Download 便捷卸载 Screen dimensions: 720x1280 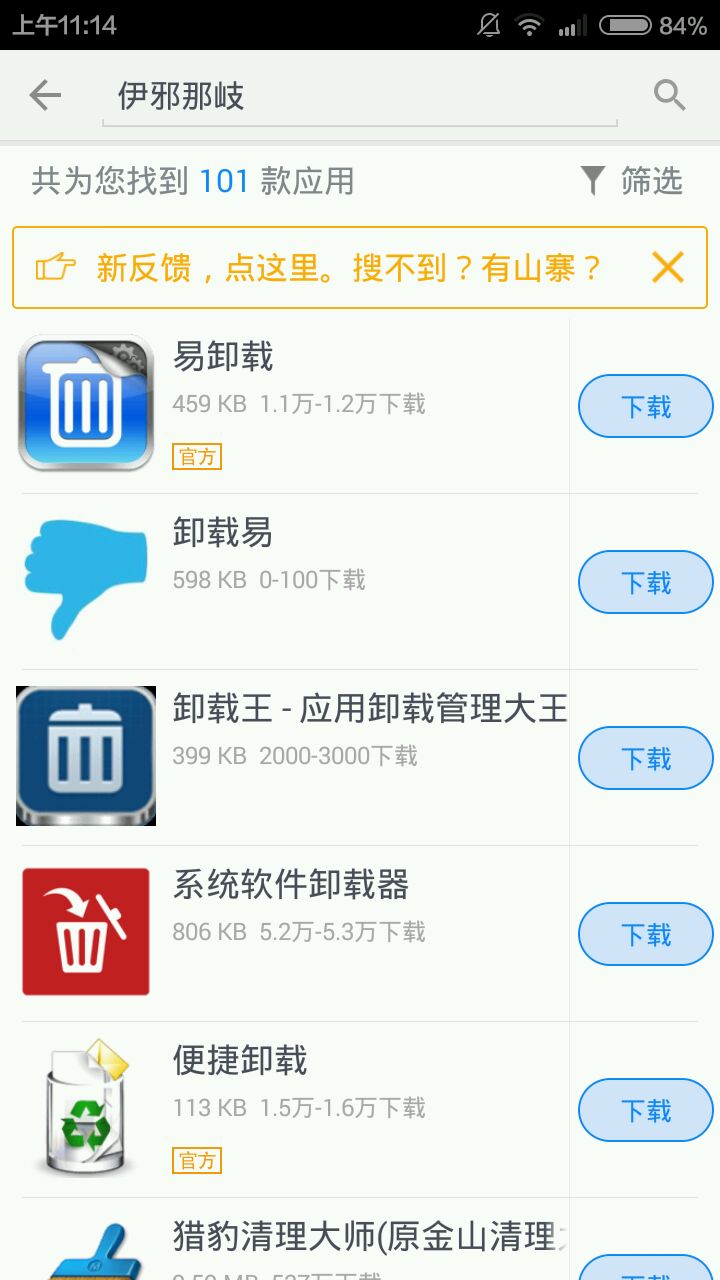[645, 1111]
